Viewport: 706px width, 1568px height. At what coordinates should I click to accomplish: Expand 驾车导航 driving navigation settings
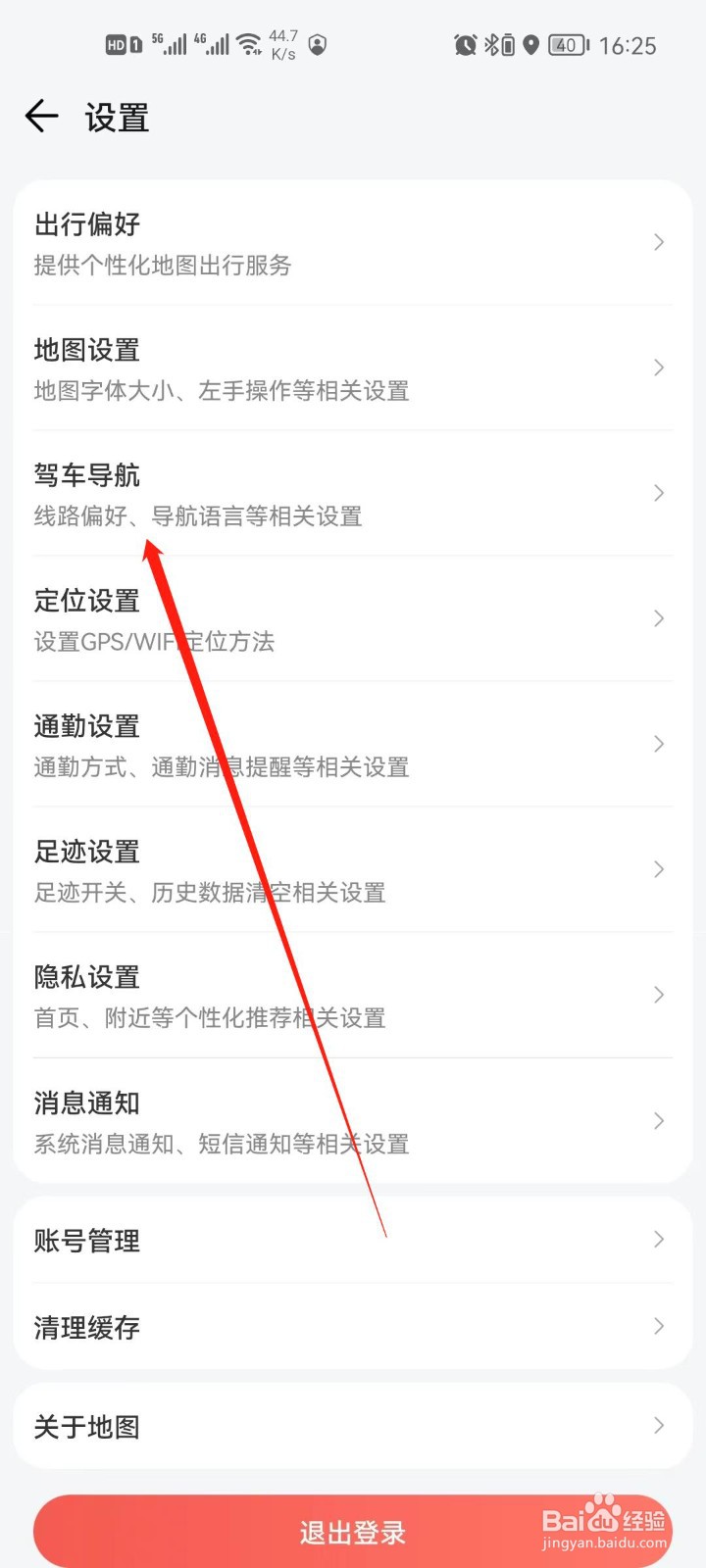tap(353, 494)
